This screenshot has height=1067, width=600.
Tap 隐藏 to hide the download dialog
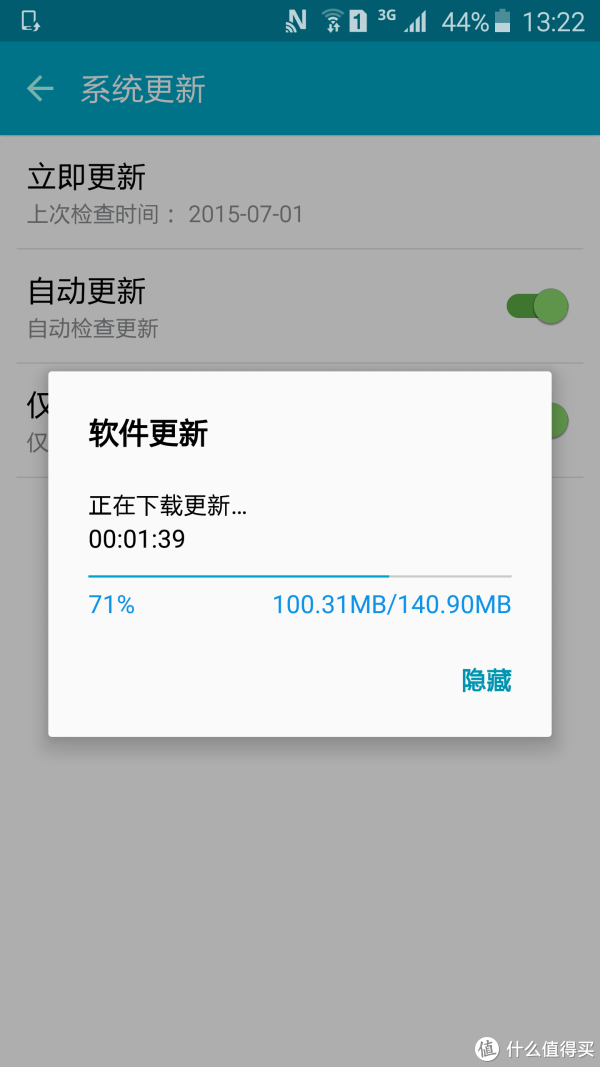tap(486, 680)
